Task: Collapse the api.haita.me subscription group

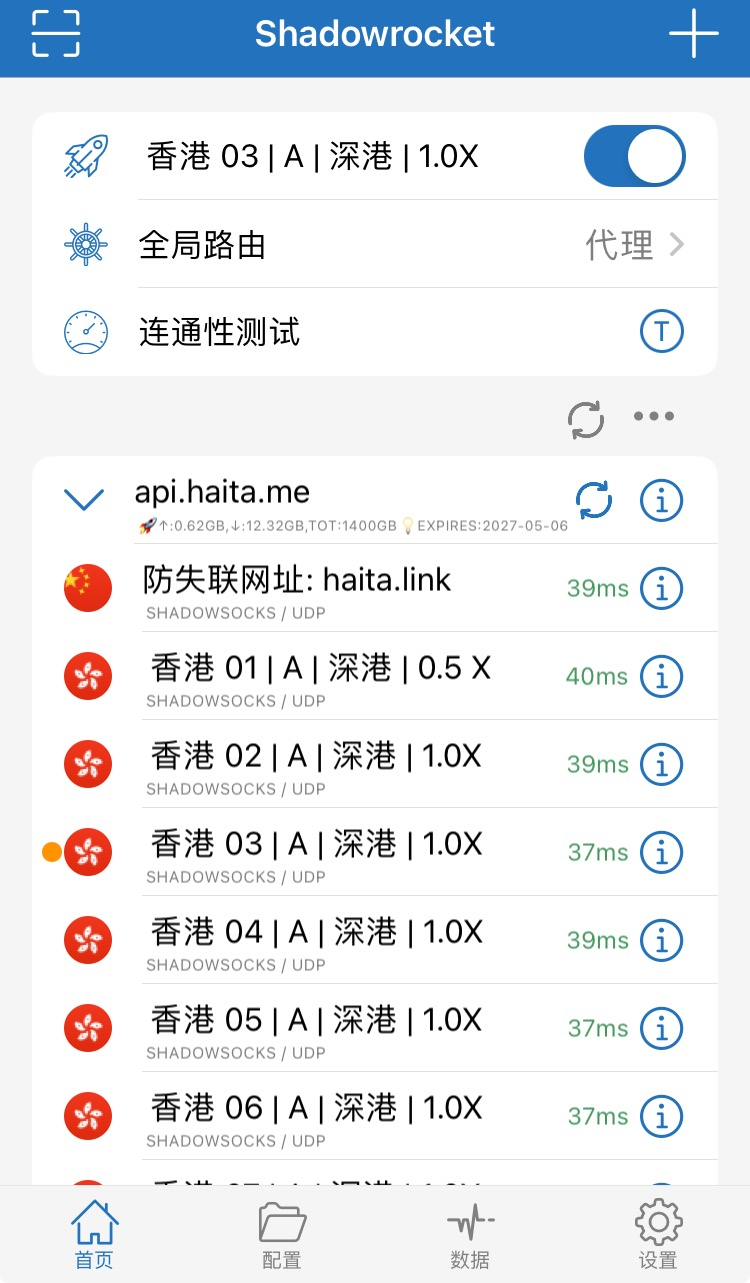Action: click(84, 499)
